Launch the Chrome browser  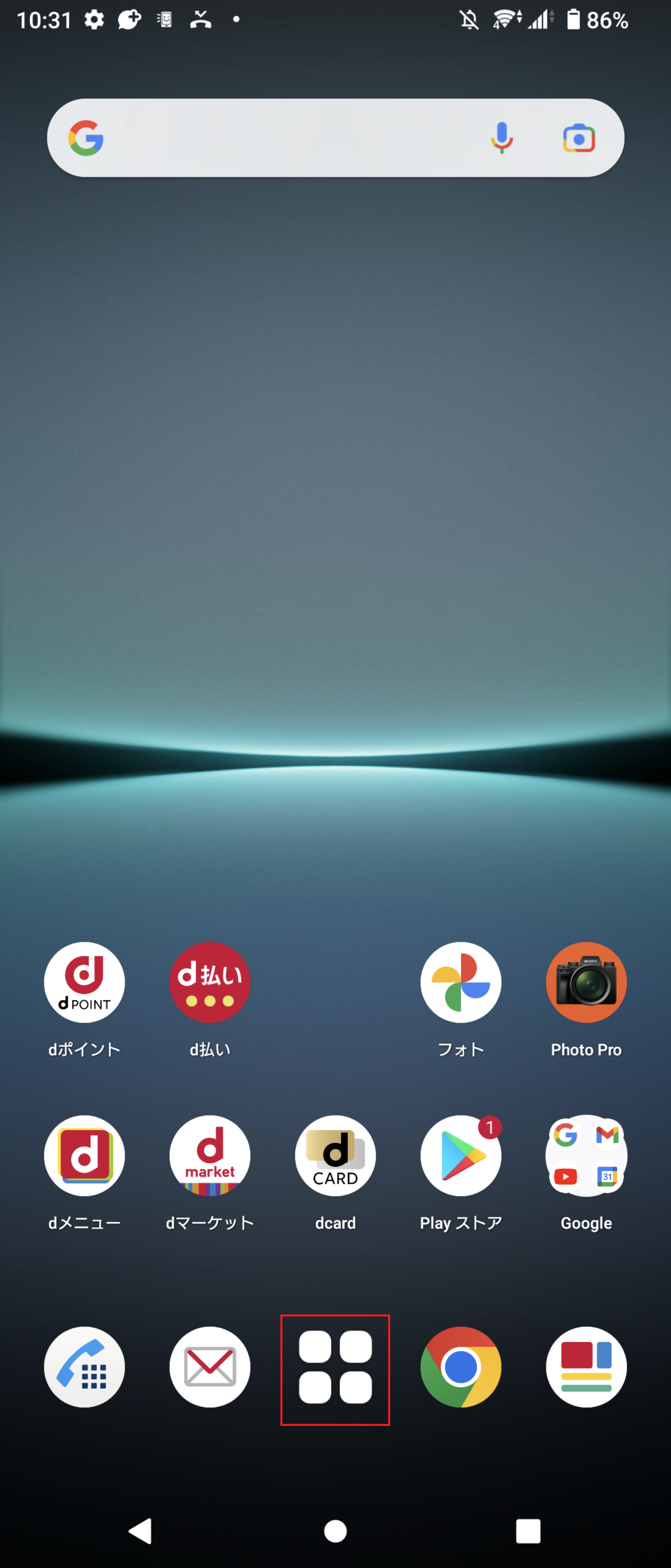tap(460, 1367)
